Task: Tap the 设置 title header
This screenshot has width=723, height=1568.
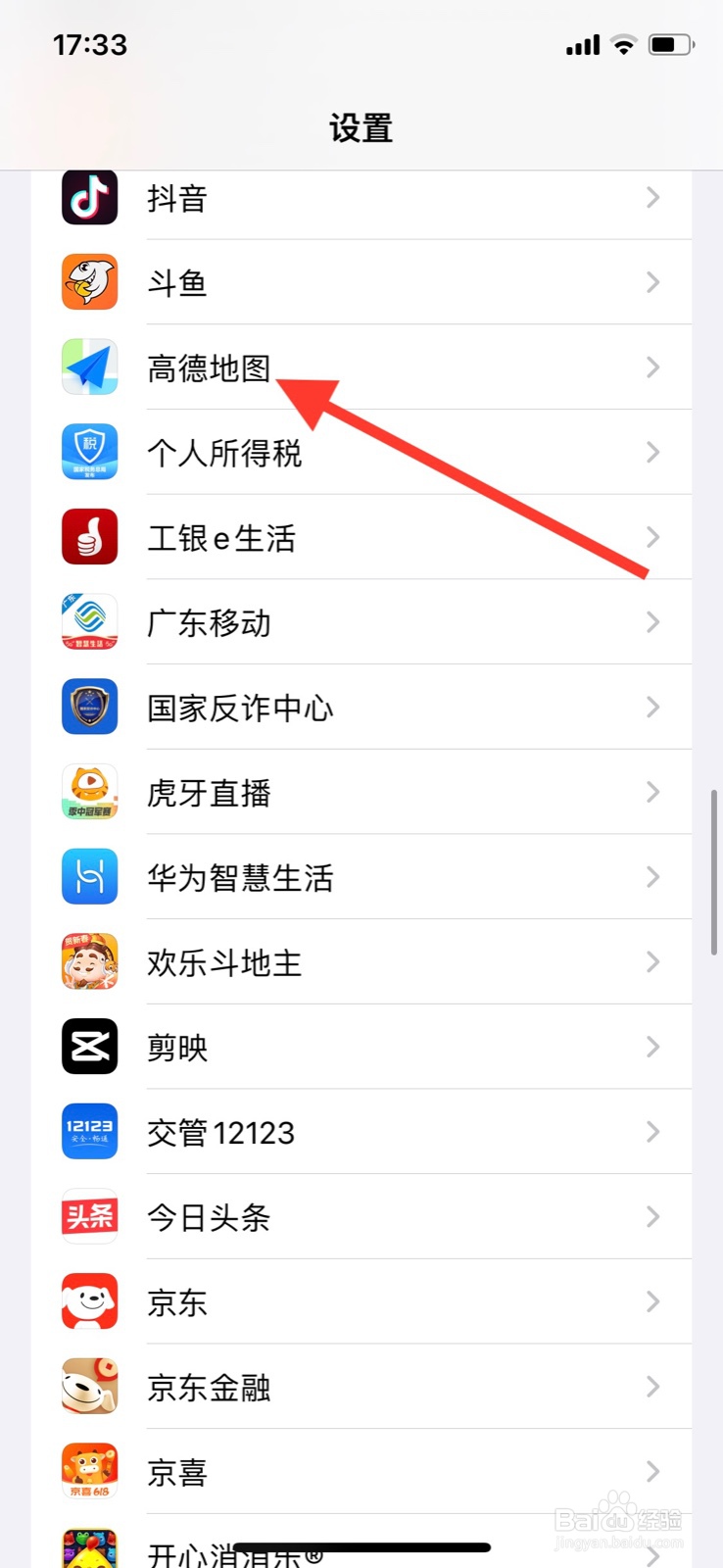Action: 361,128
